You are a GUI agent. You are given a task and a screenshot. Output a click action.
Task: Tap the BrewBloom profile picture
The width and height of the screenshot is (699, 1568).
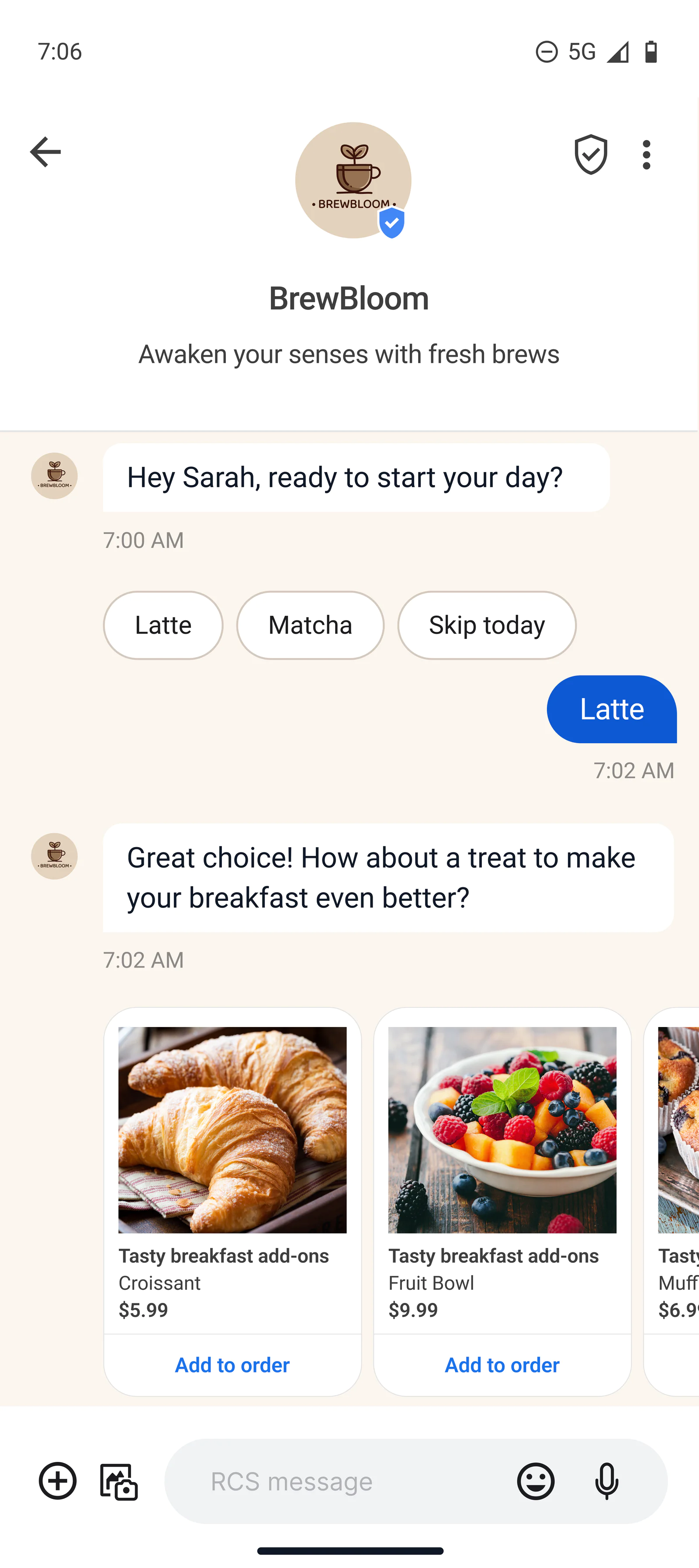pos(353,180)
